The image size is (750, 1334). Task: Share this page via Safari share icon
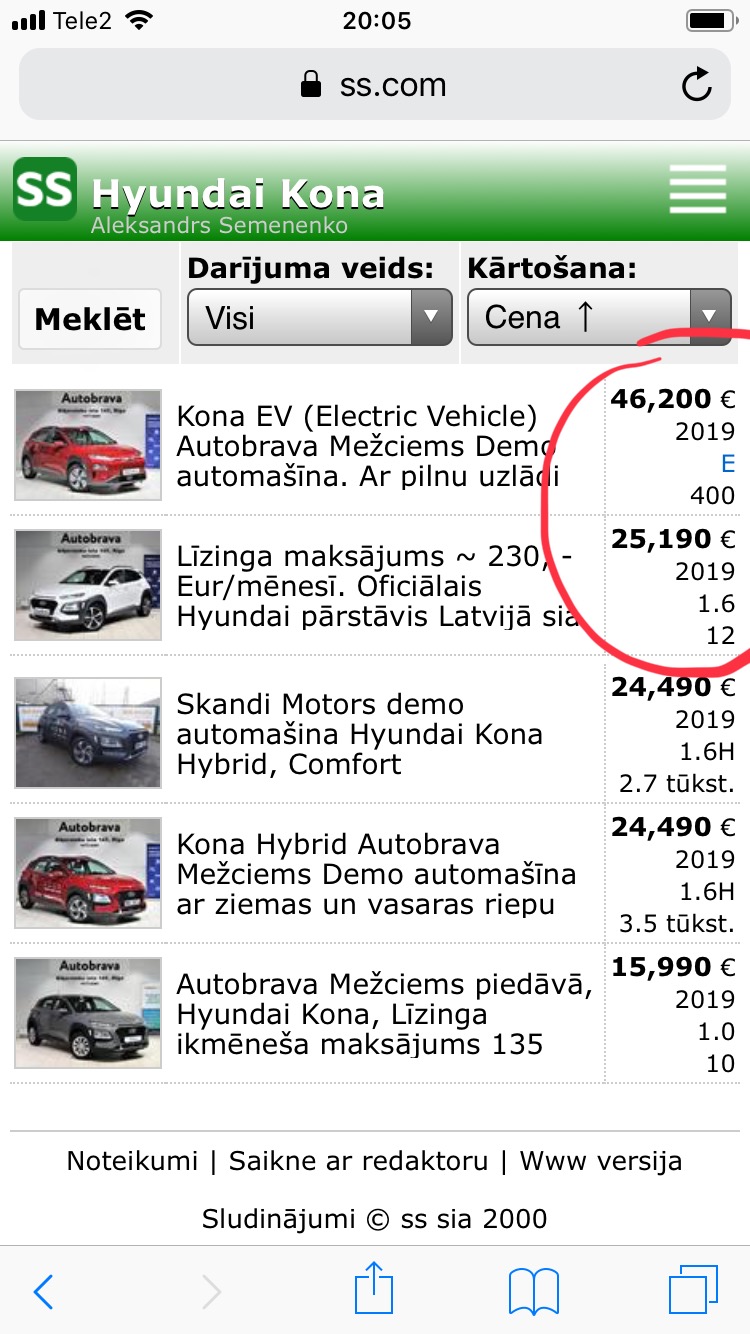374,1289
